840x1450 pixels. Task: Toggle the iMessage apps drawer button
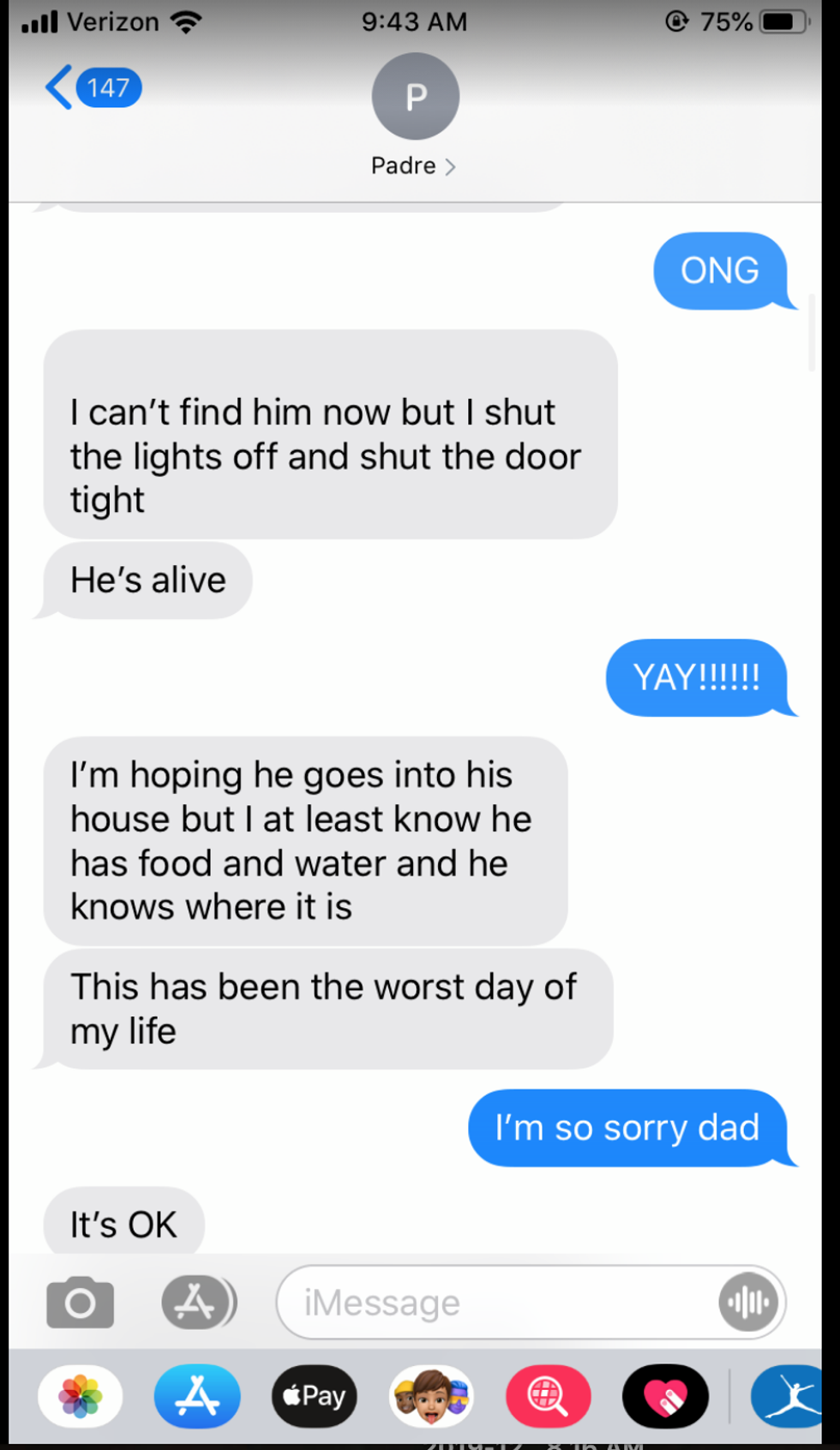197,1303
